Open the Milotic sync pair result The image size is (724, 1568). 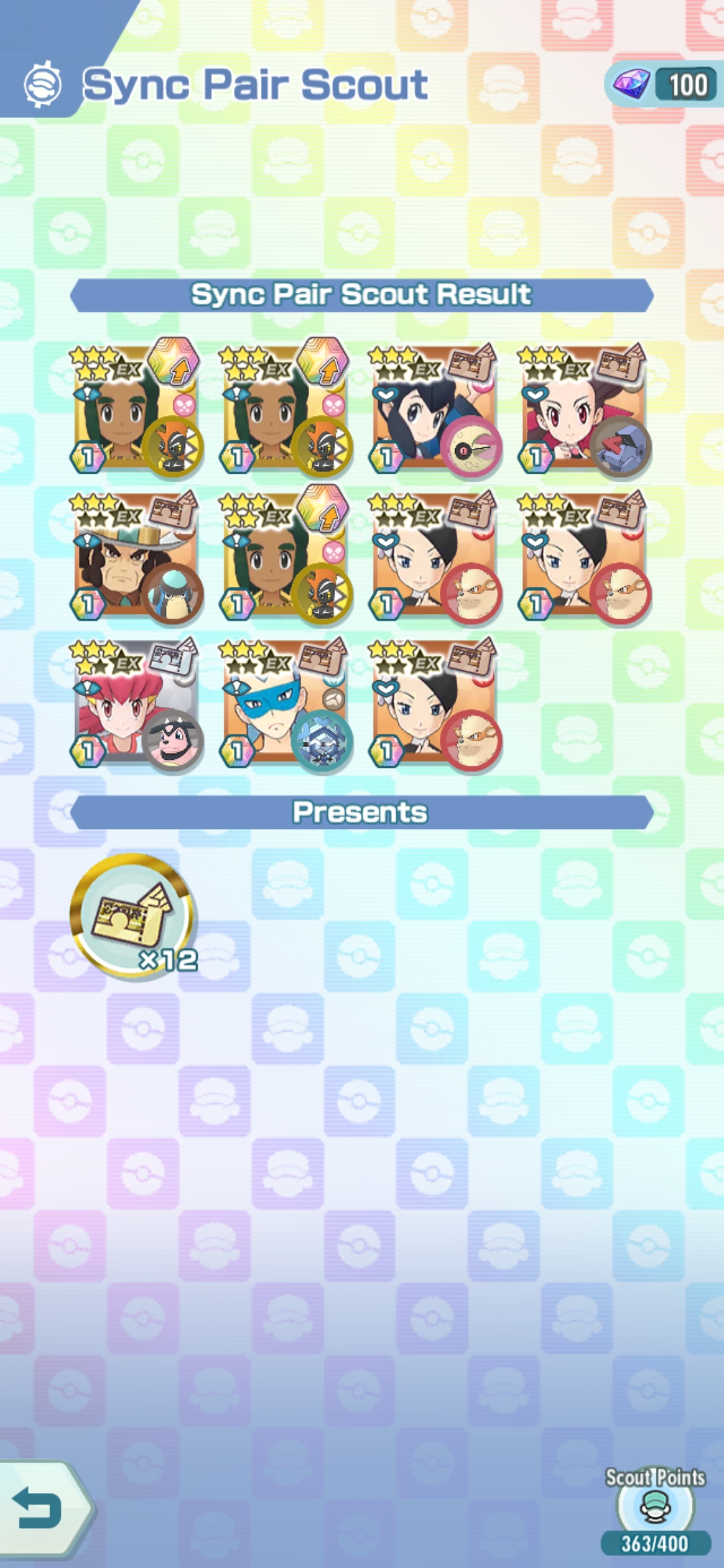tap(434, 410)
